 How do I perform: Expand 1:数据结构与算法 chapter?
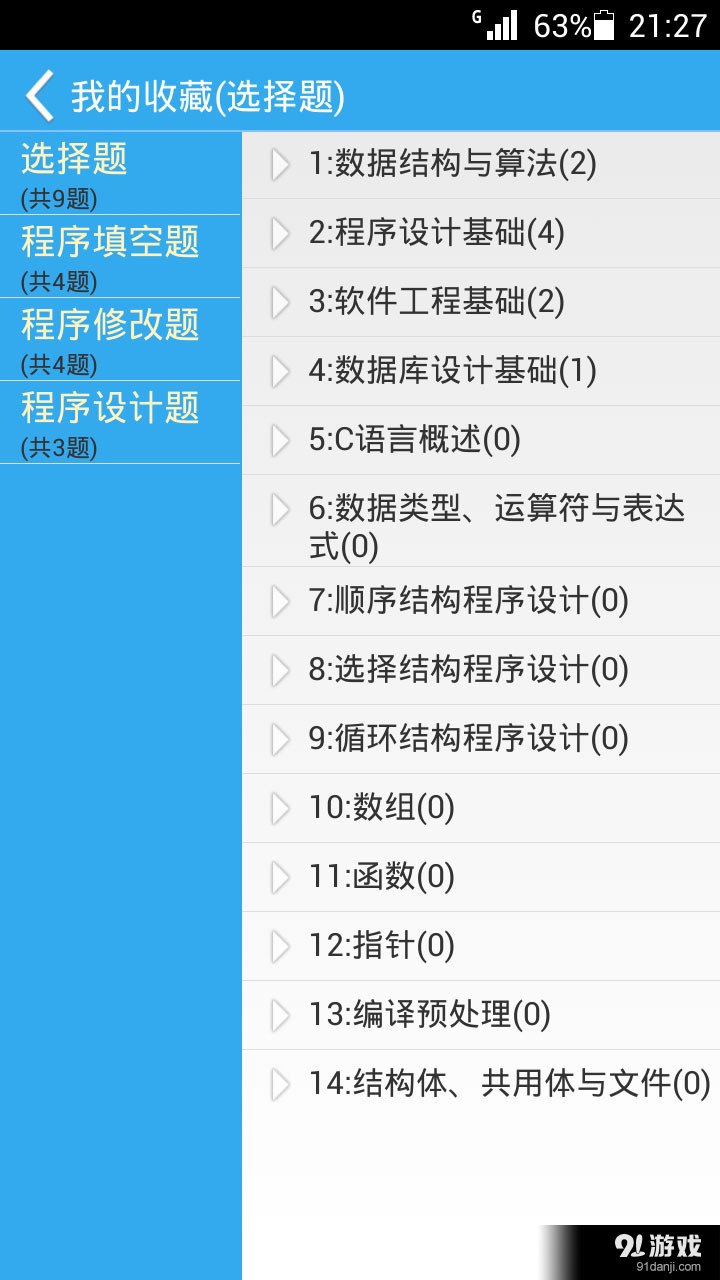pyautogui.click(x=450, y=164)
